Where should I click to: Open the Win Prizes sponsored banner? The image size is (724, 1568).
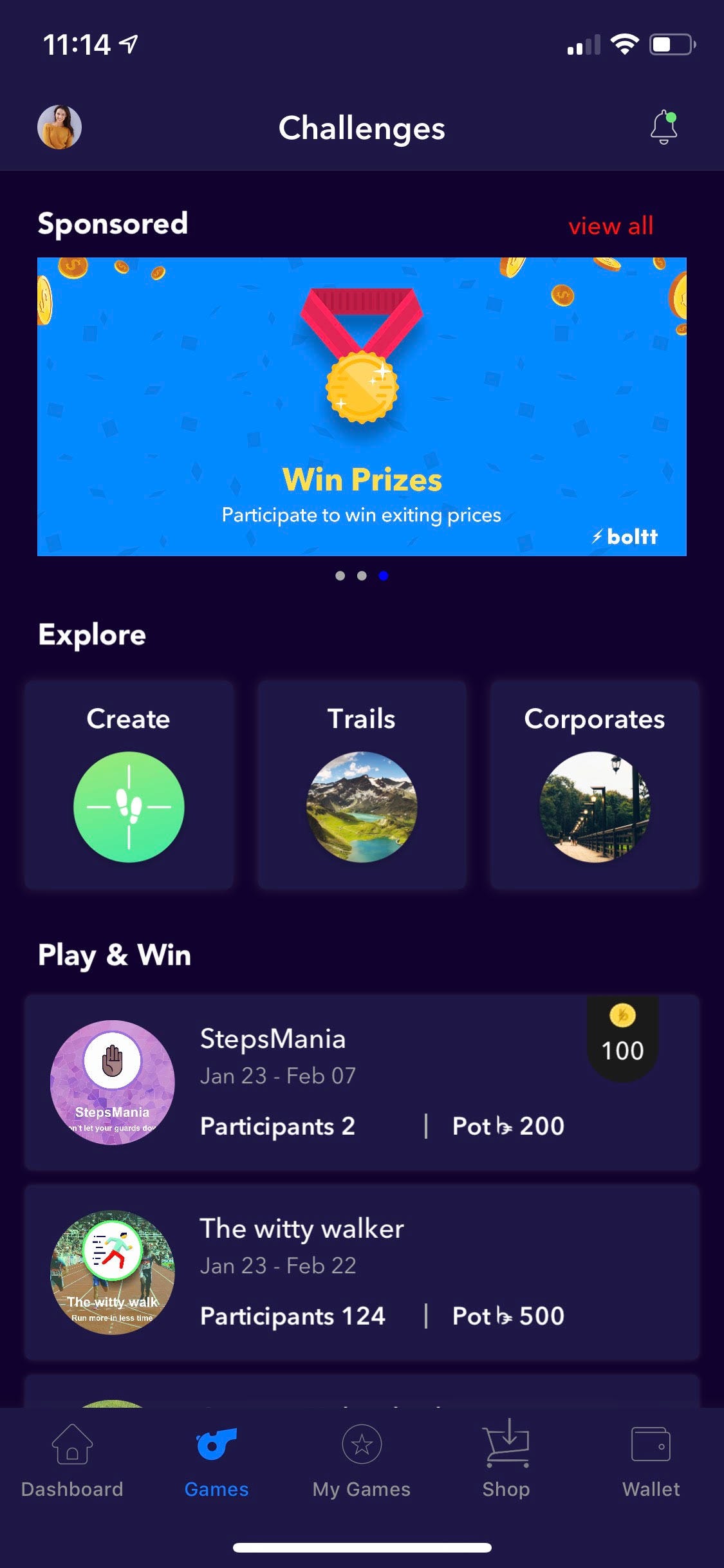(x=362, y=406)
